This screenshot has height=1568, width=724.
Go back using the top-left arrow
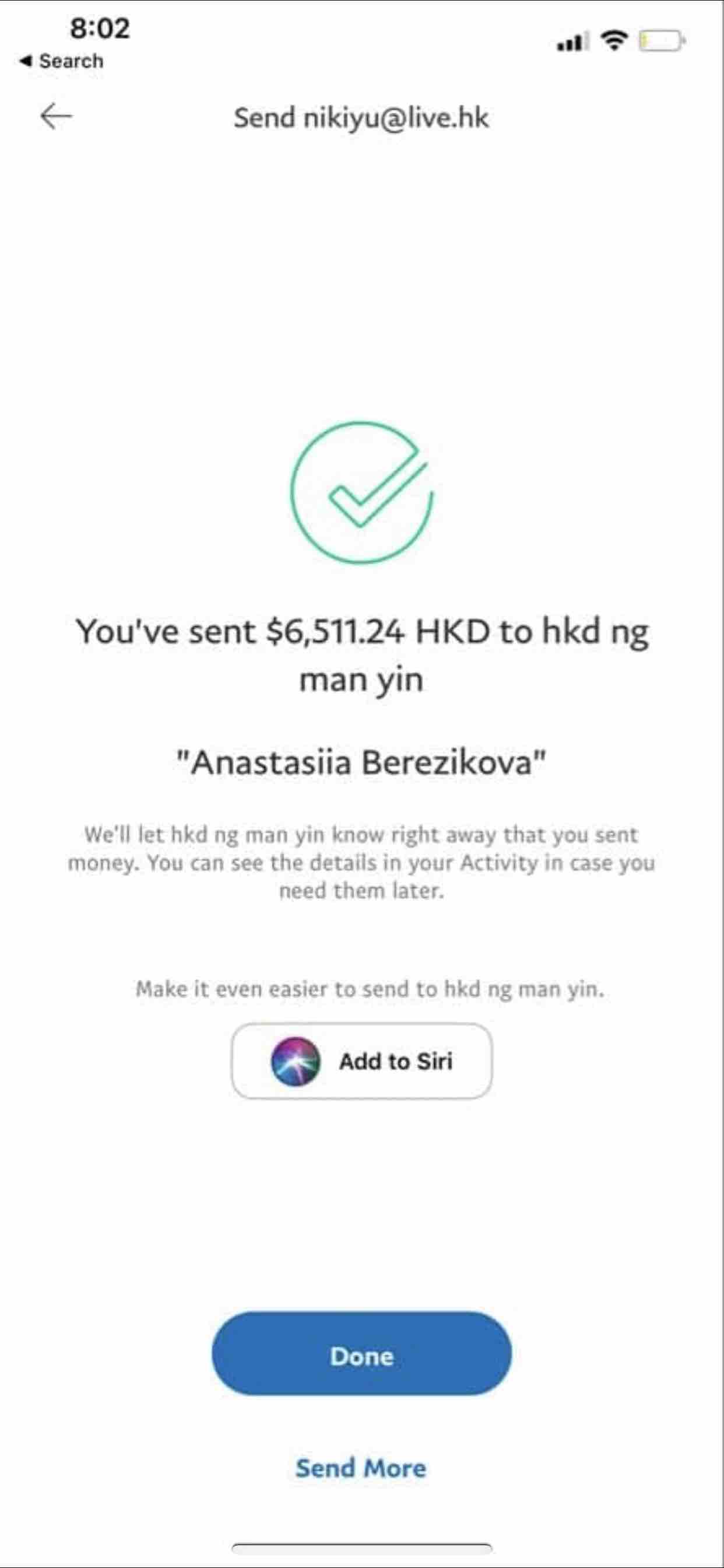coord(56,116)
